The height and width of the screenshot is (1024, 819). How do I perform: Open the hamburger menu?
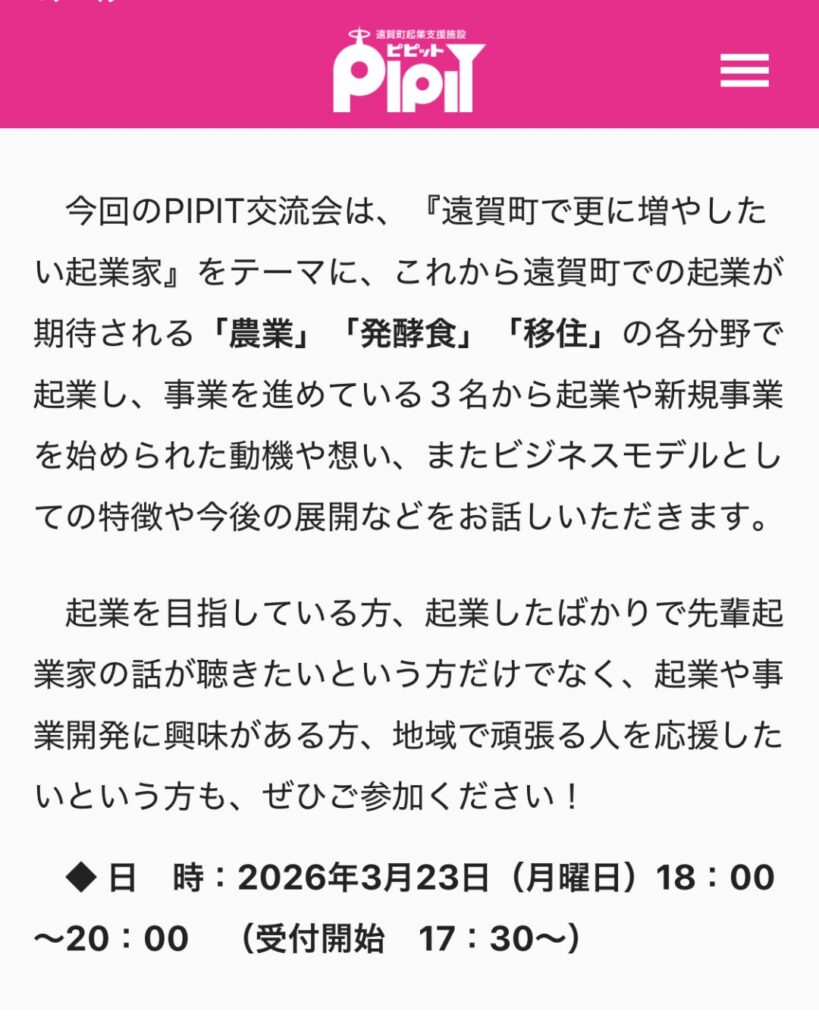tap(744, 70)
